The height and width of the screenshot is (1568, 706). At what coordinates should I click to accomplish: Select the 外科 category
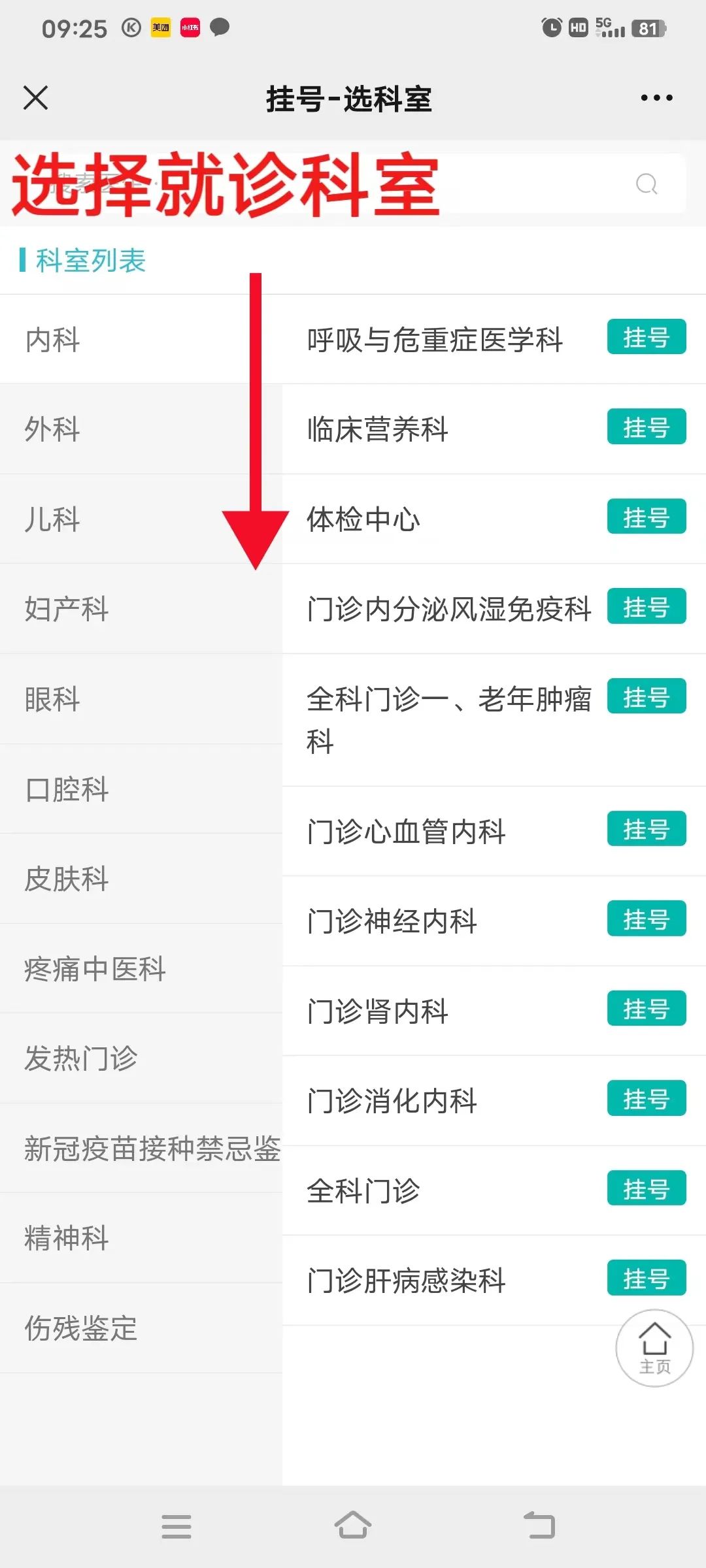pos(52,429)
